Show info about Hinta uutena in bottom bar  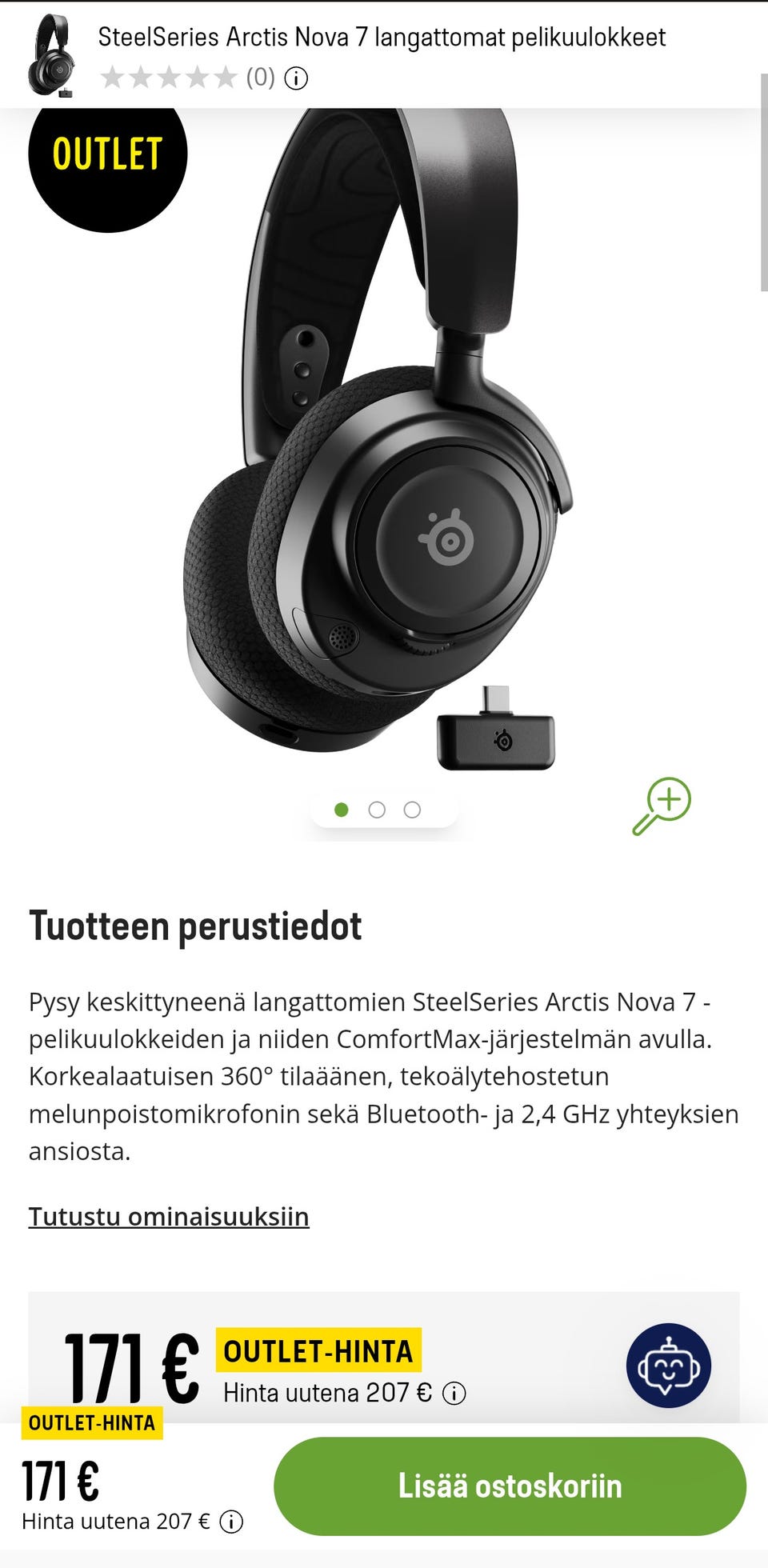coord(231,1521)
